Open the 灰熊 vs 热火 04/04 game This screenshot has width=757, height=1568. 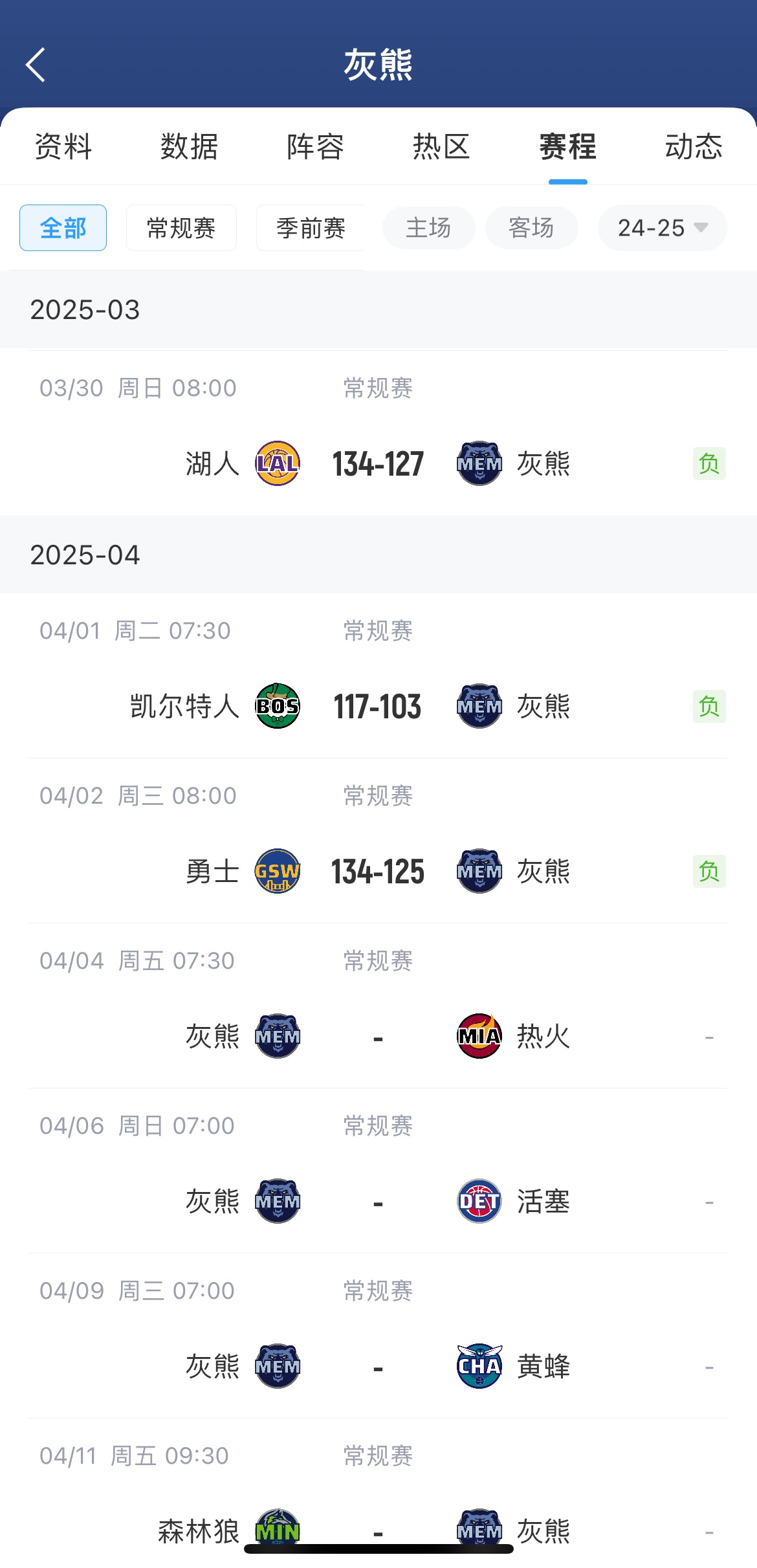[378, 1006]
